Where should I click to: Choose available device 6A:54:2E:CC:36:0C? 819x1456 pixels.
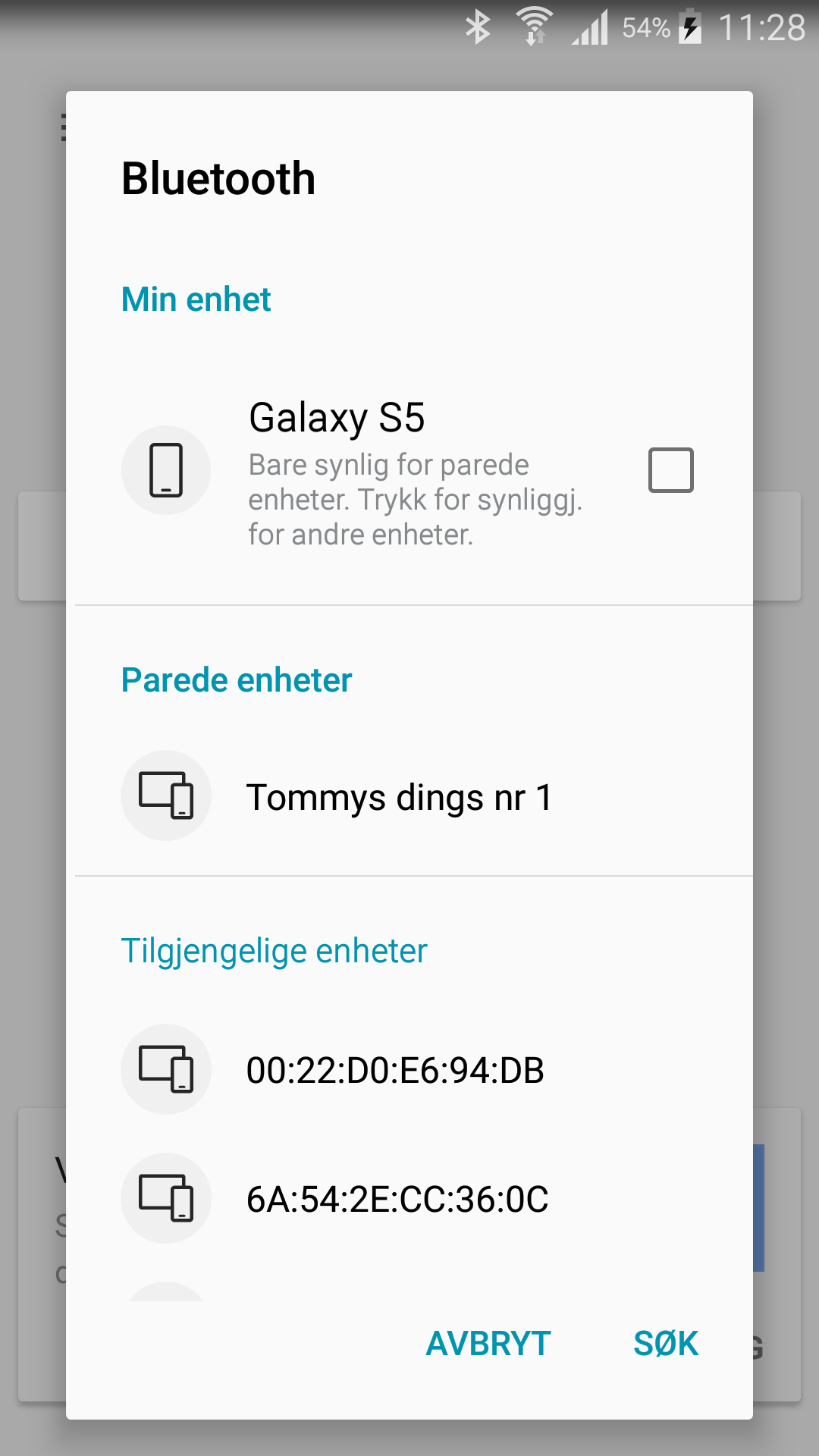397,1199
